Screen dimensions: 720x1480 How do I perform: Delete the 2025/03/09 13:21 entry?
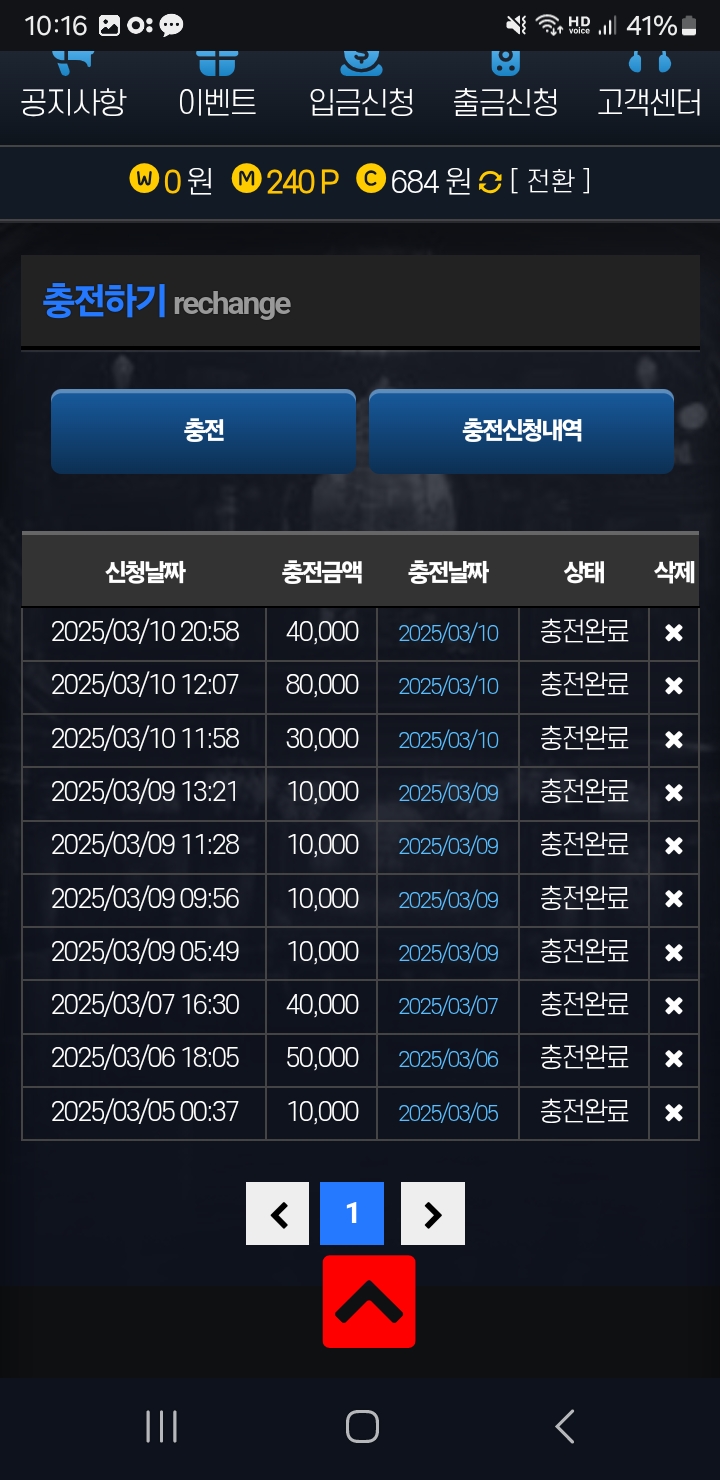point(674,793)
